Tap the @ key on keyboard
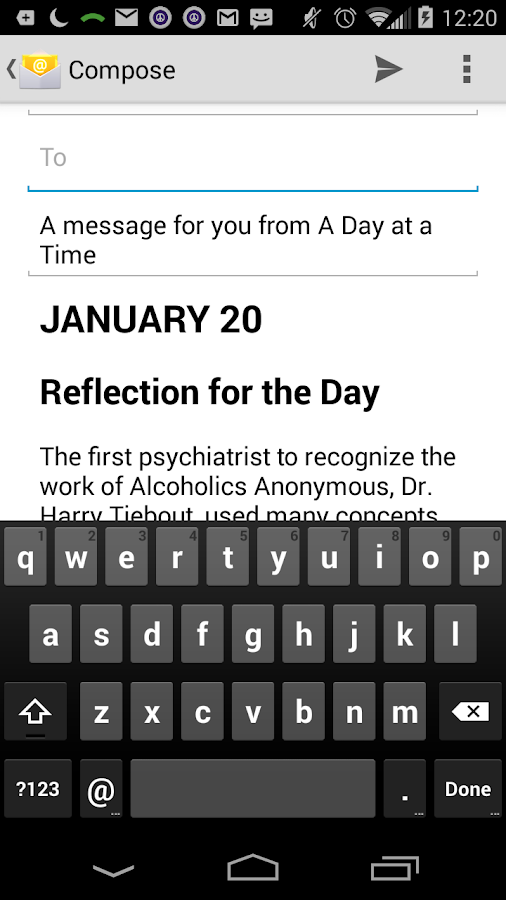The height and width of the screenshot is (900, 506). [x=101, y=788]
